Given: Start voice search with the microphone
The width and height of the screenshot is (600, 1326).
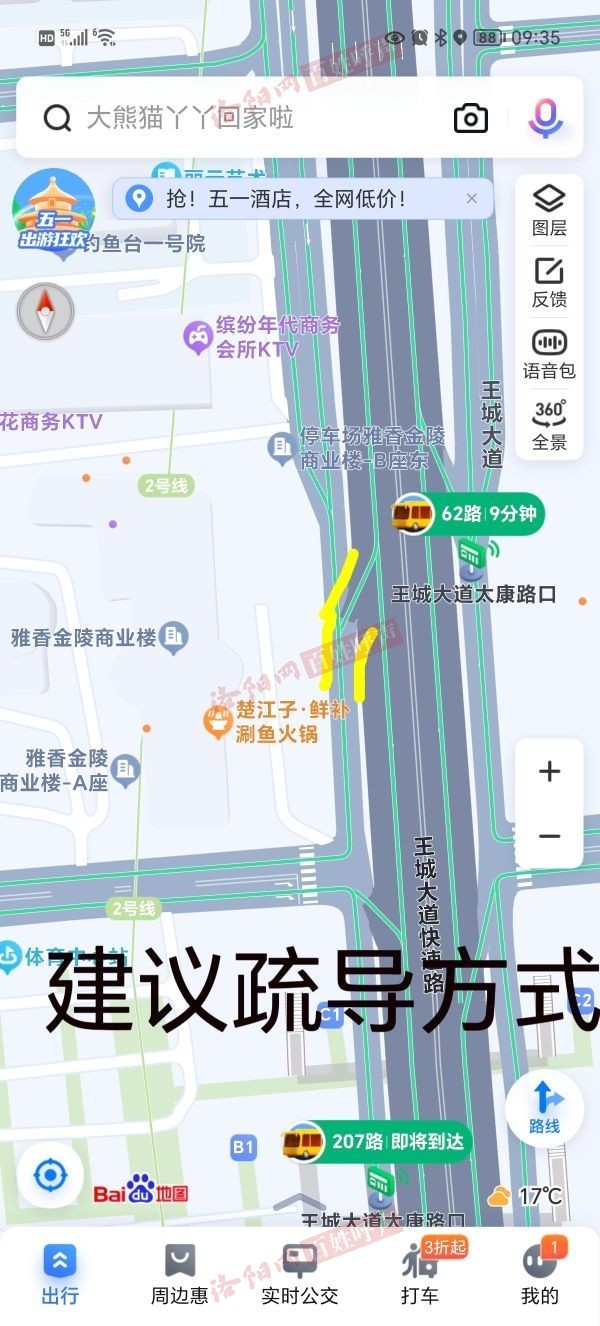Looking at the screenshot, I should 545,118.
